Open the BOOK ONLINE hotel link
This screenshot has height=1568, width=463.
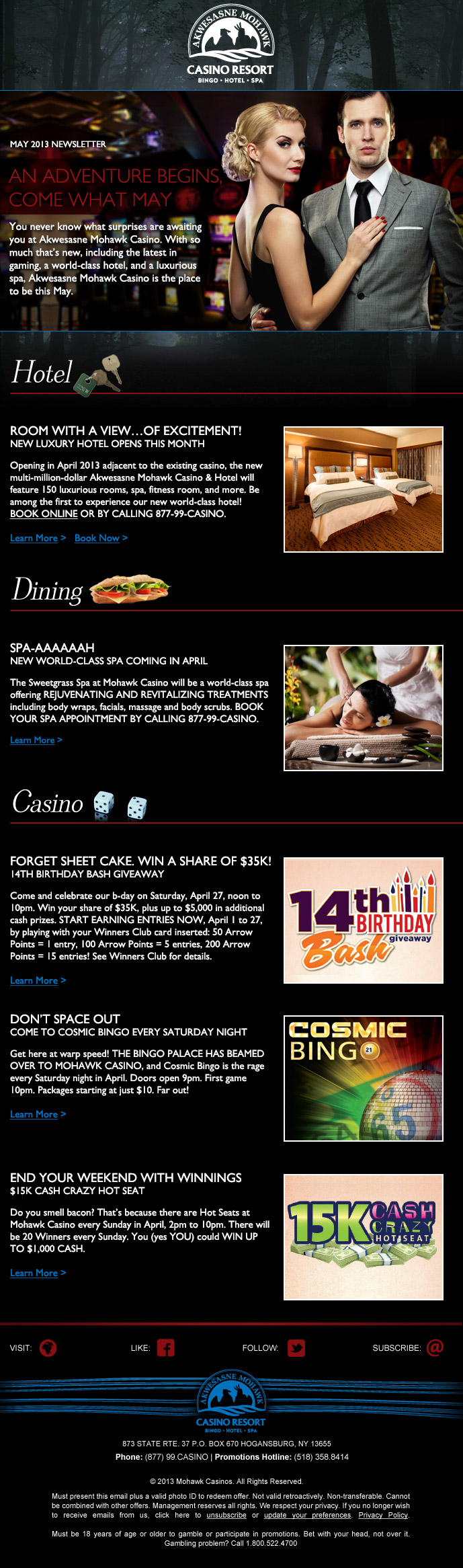tap(44, 514)
